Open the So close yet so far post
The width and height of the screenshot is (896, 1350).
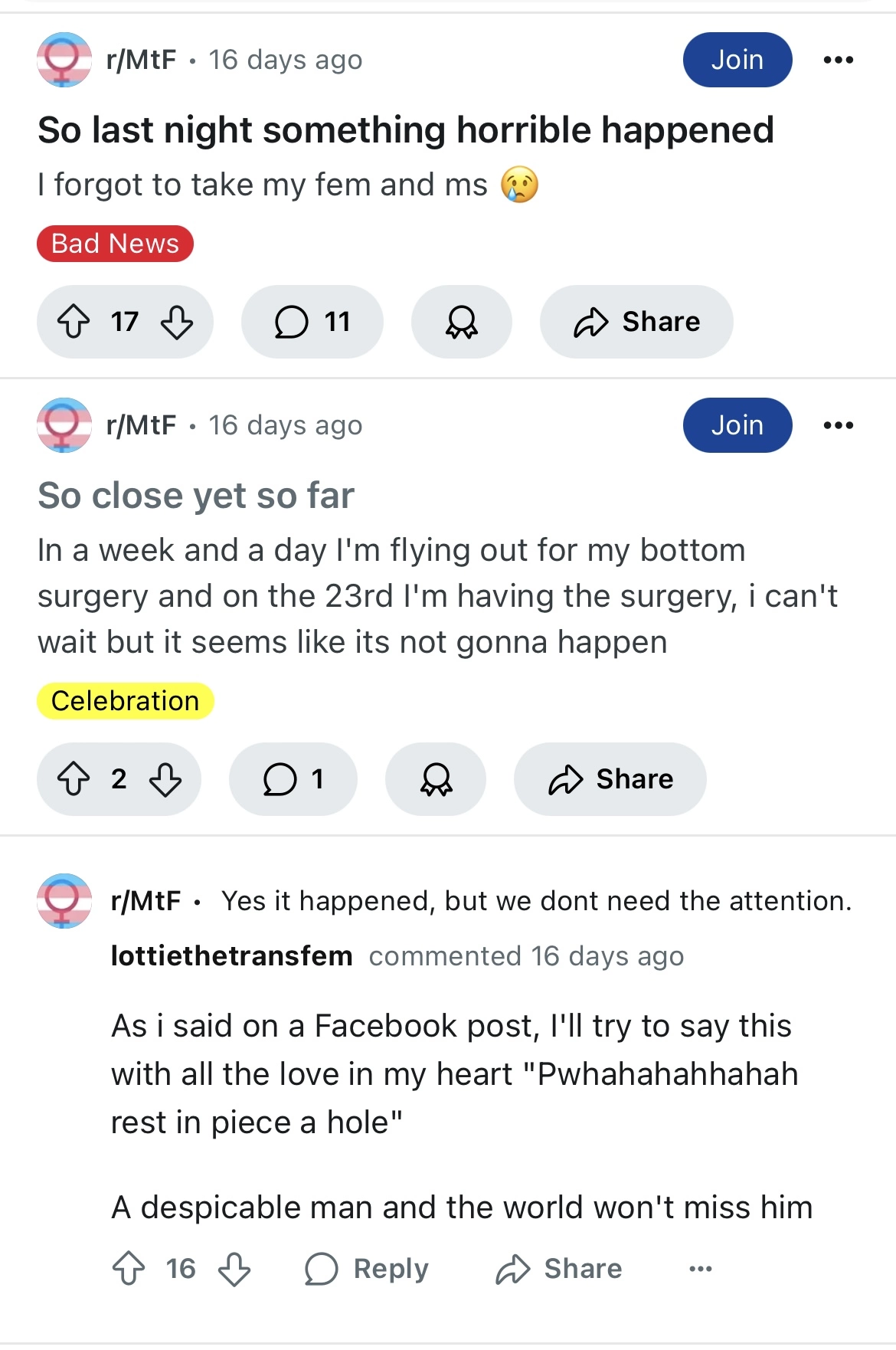click(196, 496)
